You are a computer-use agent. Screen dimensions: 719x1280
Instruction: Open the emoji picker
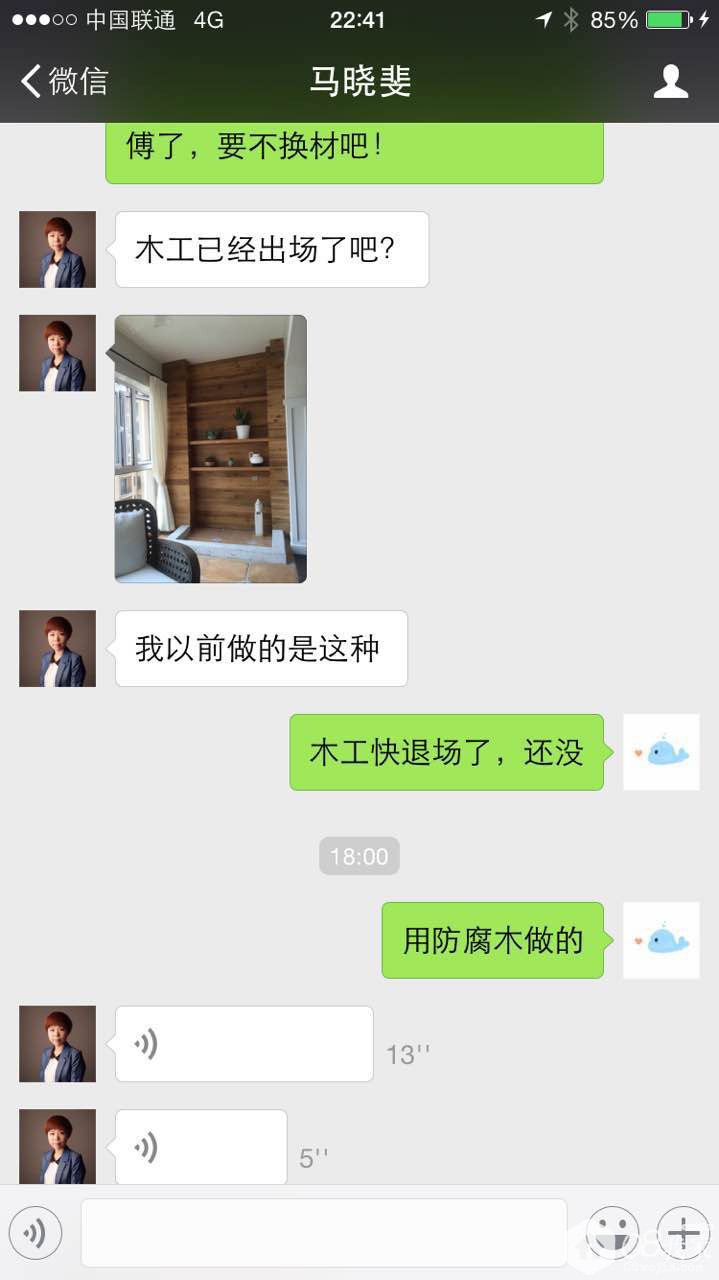(x=612, y=1233)
